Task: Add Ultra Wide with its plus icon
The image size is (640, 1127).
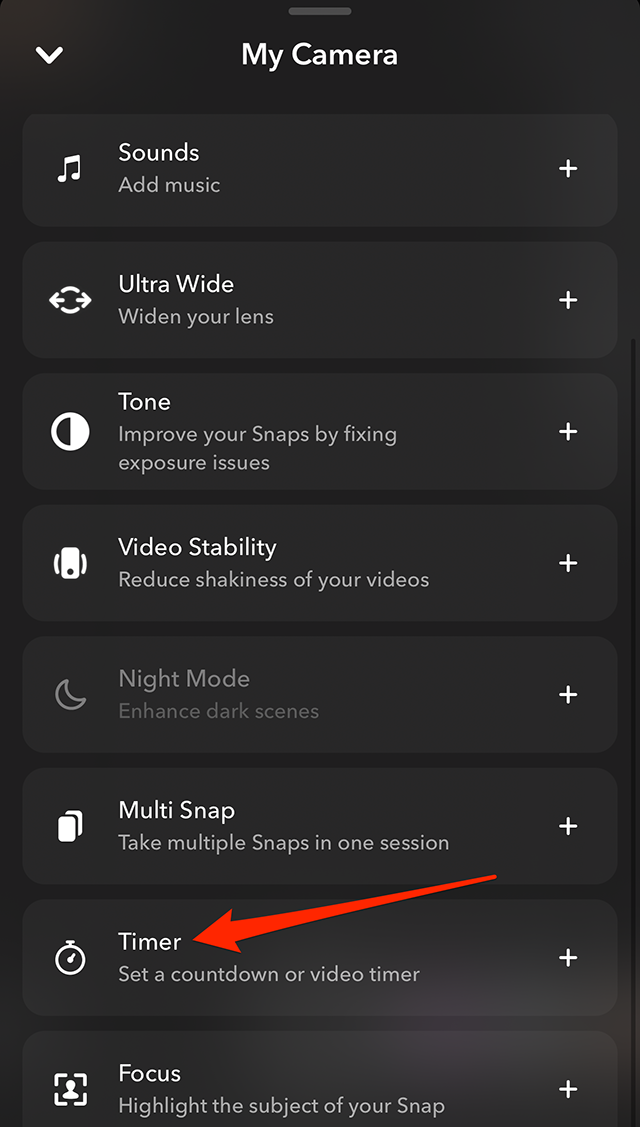Action: pyautogui.click(x=568, y=300)
